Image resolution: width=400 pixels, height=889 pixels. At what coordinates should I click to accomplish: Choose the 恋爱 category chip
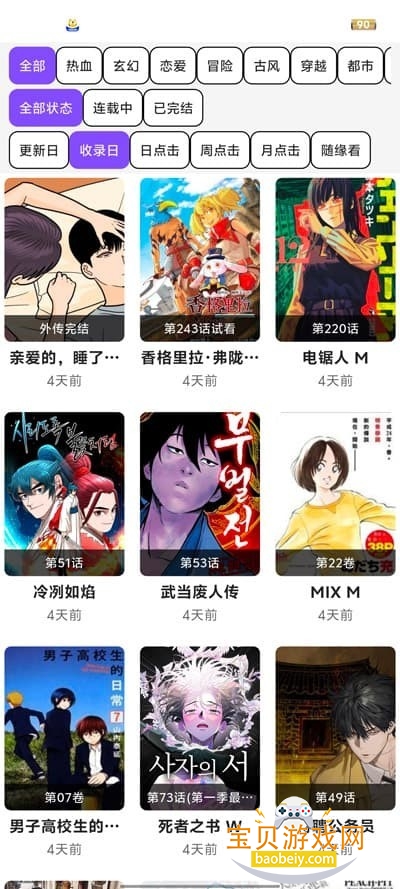point(173,66)
